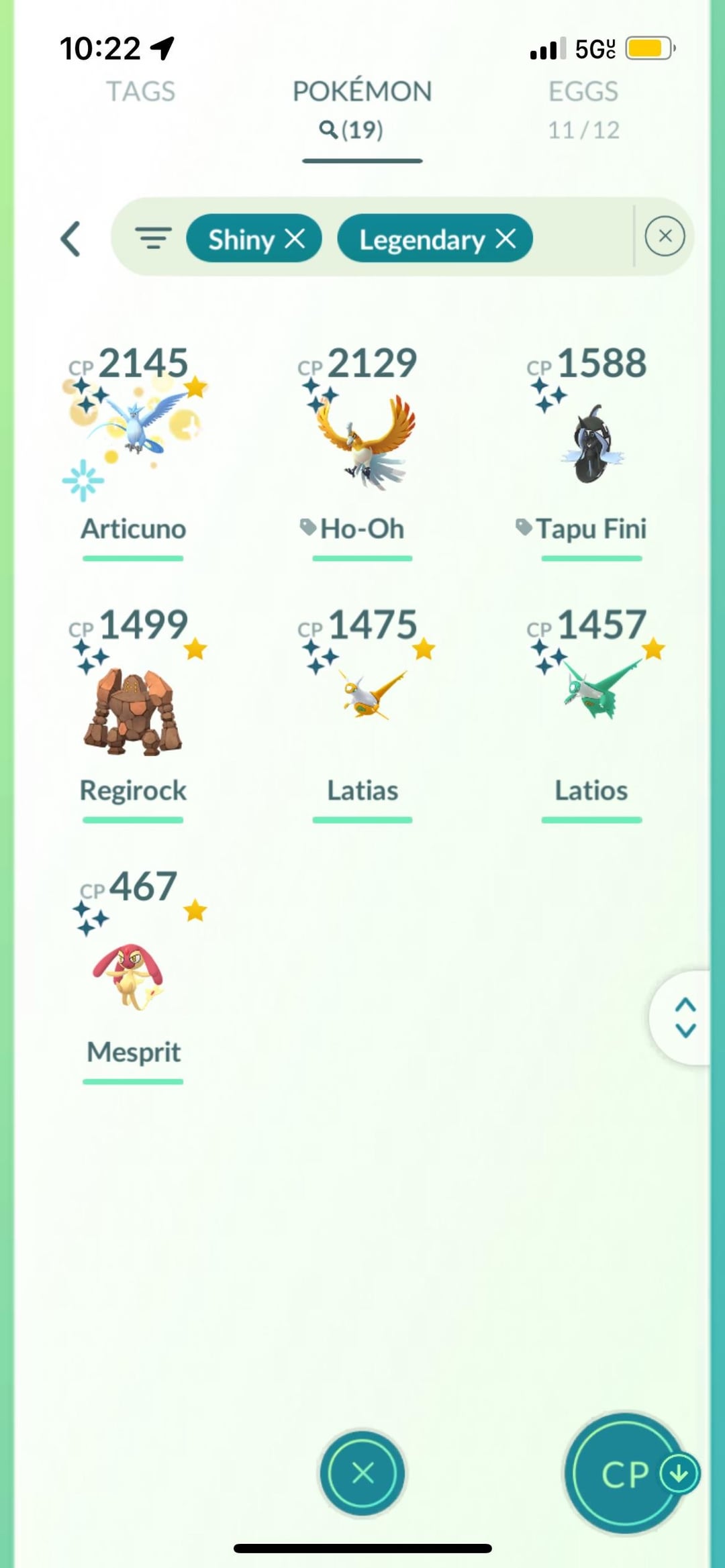Remove the Legendary filter chip

coord(506,238)
